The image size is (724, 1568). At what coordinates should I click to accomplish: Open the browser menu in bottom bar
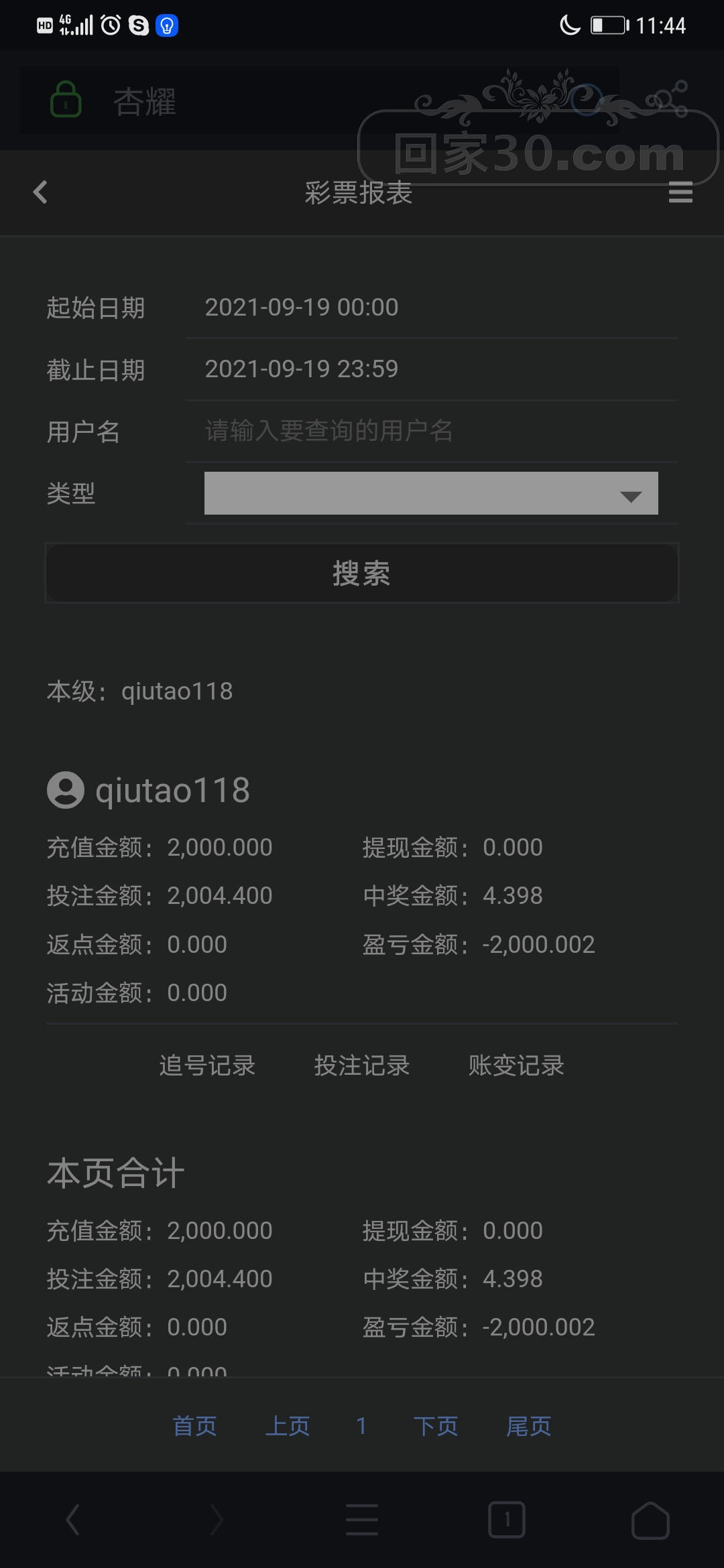362,1520
